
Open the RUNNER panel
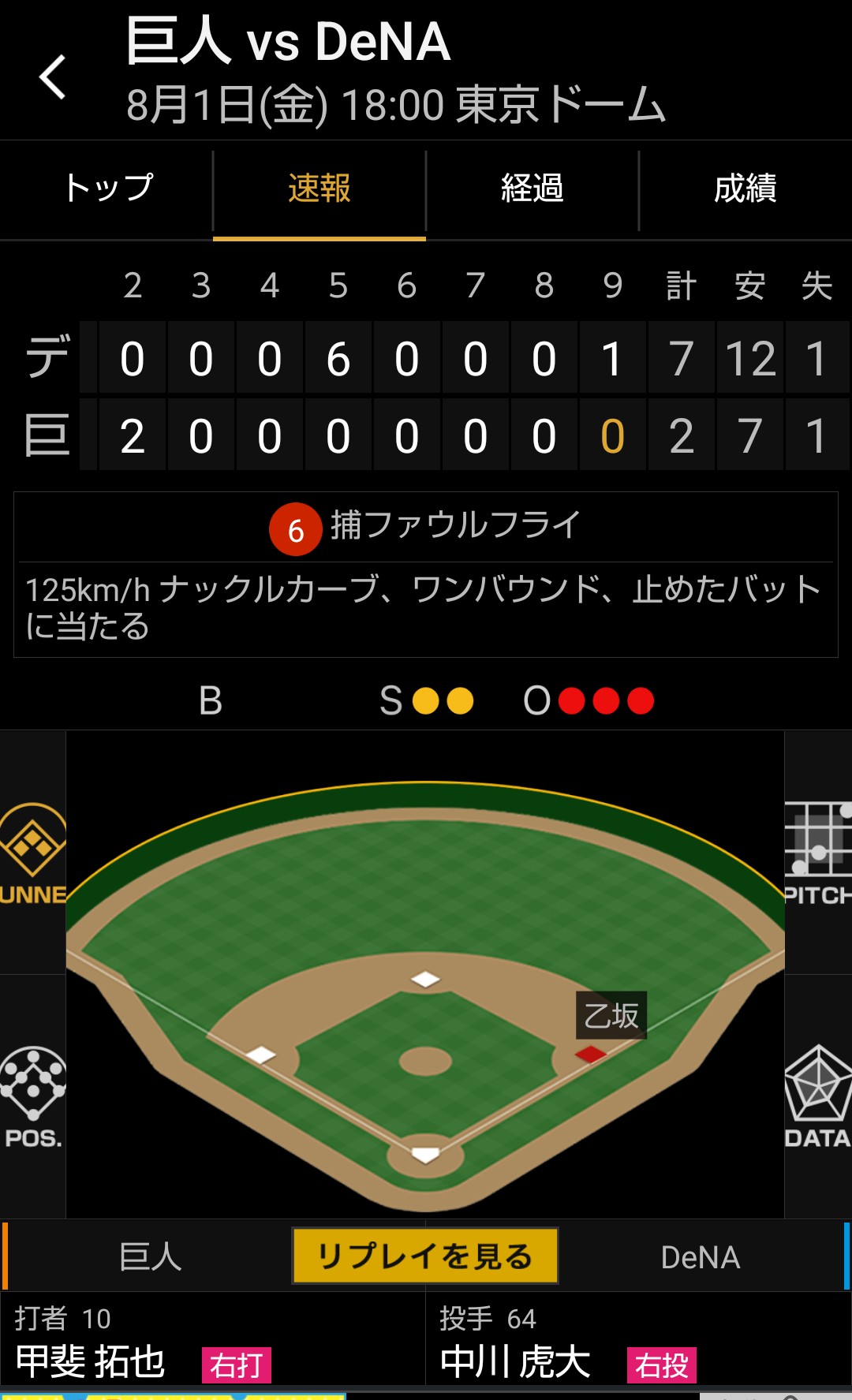point(32,853)
